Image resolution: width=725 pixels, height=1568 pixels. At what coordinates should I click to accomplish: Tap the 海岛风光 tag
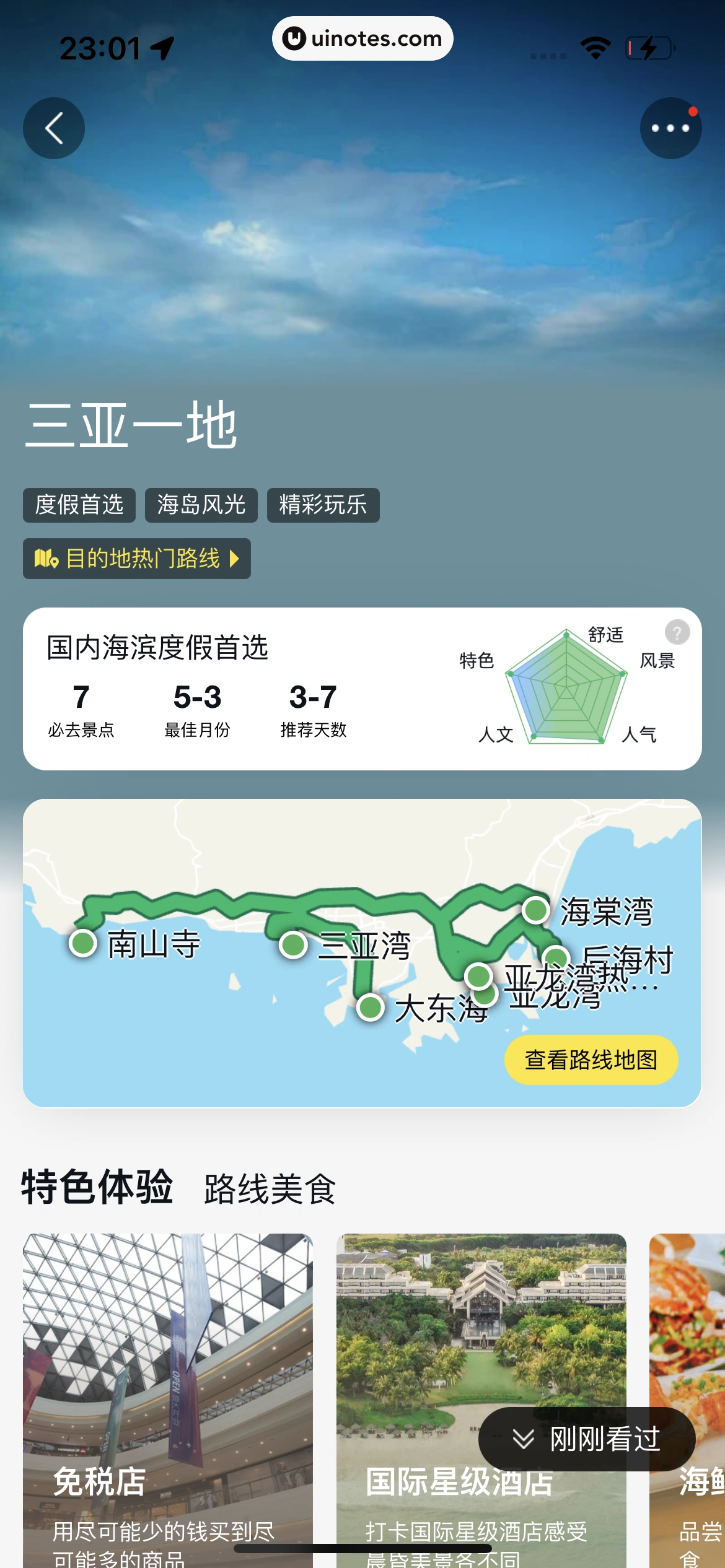coord(201,505)
